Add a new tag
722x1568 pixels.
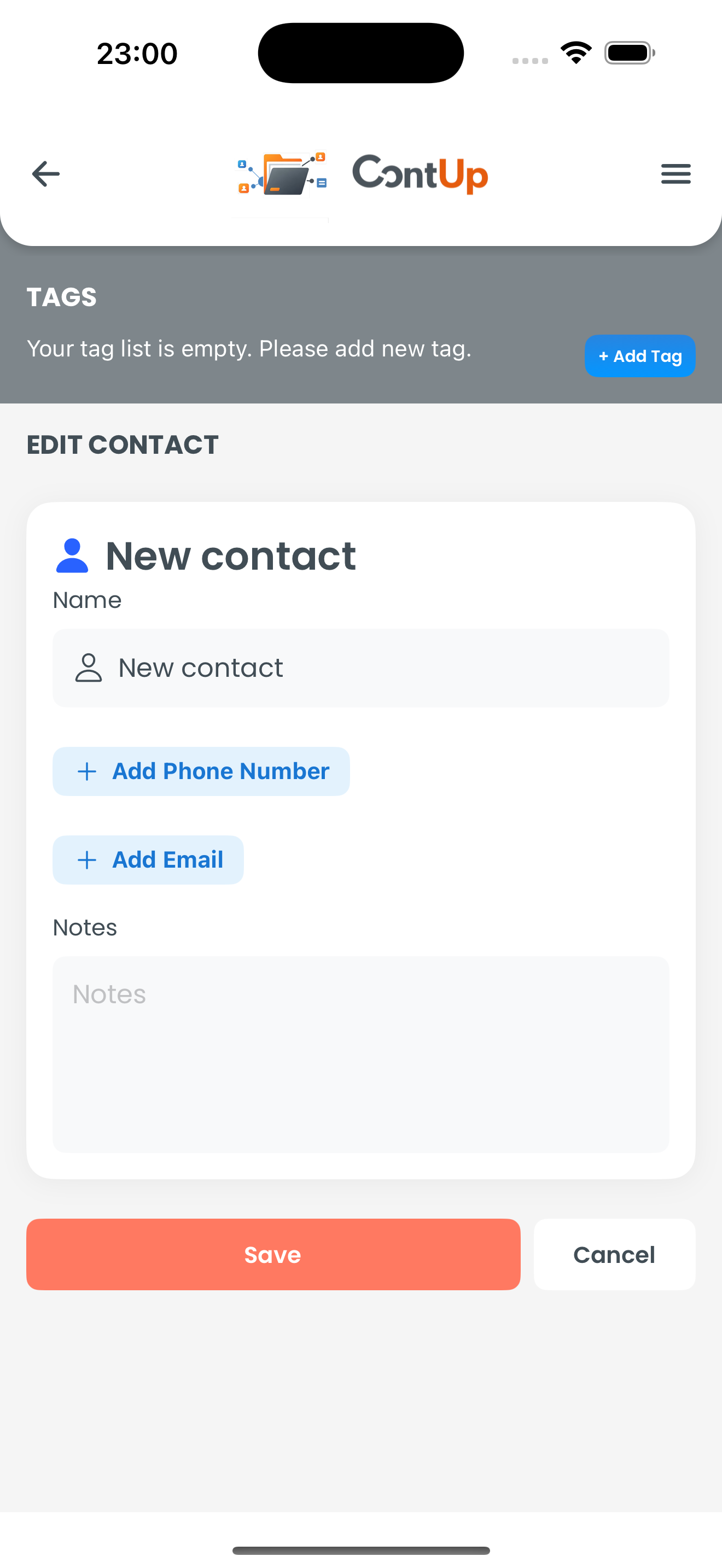point(640,355)
